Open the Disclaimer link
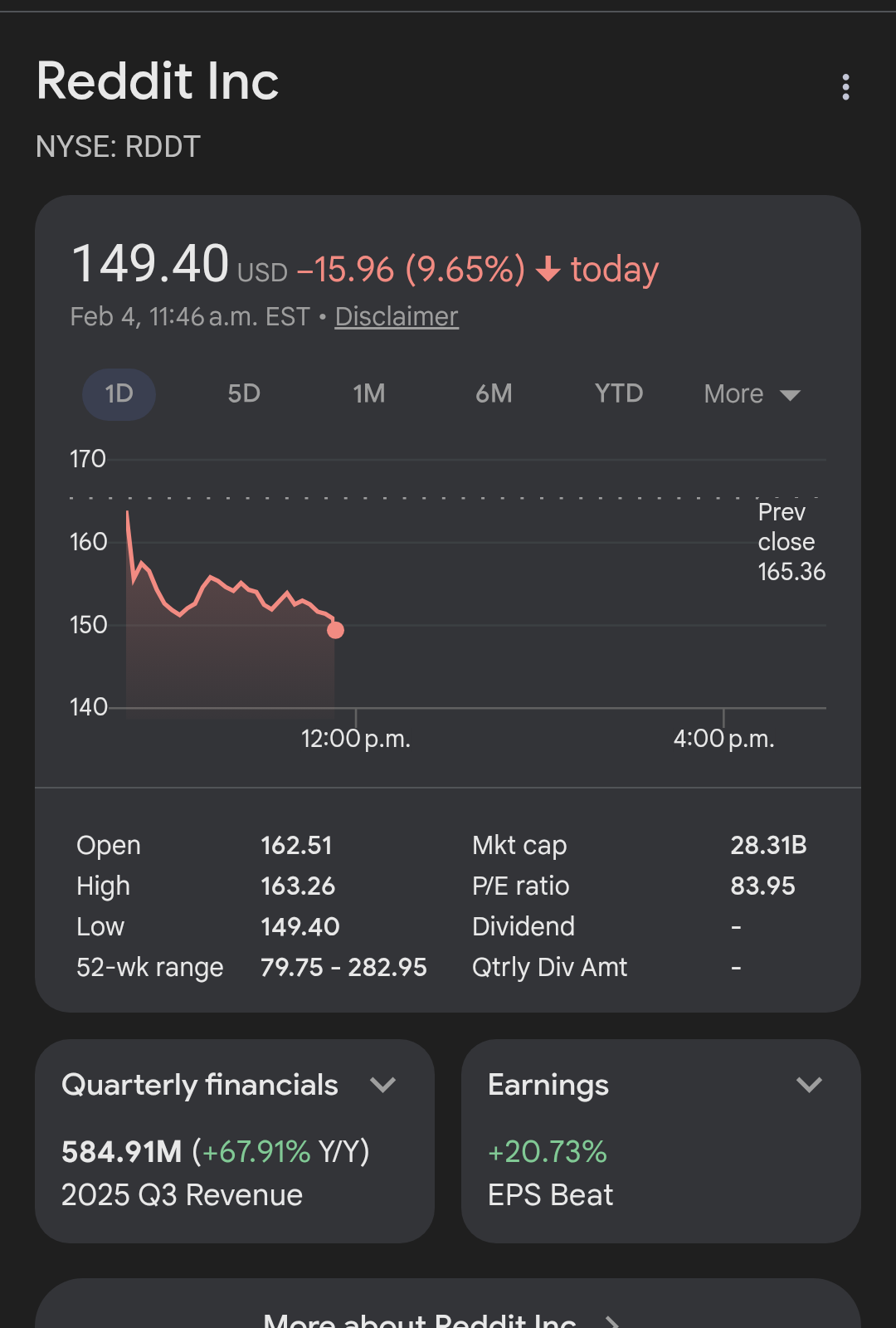 pyautogui.click(x=397, y=317)
